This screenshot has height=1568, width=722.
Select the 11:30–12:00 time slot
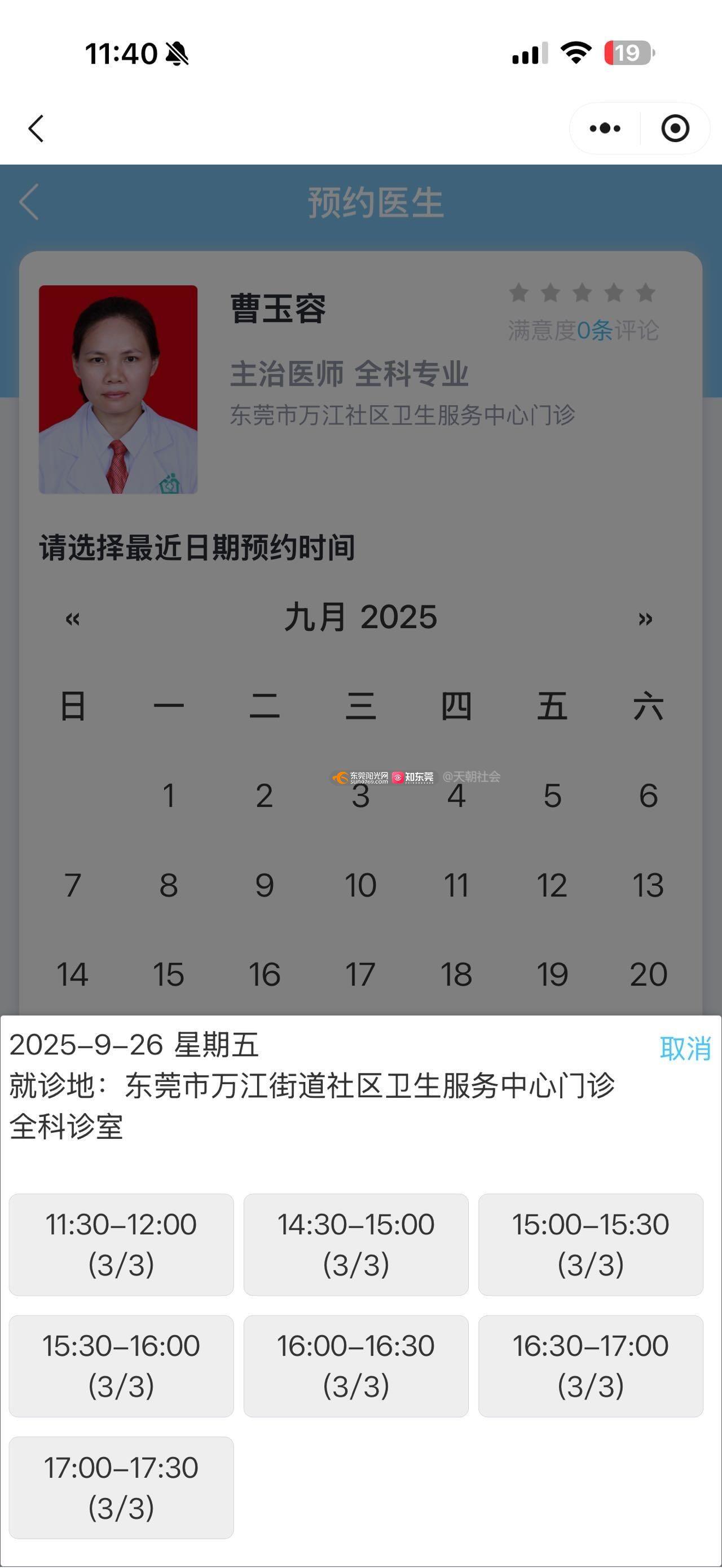pyautogui.click(x=121, y=1244)
